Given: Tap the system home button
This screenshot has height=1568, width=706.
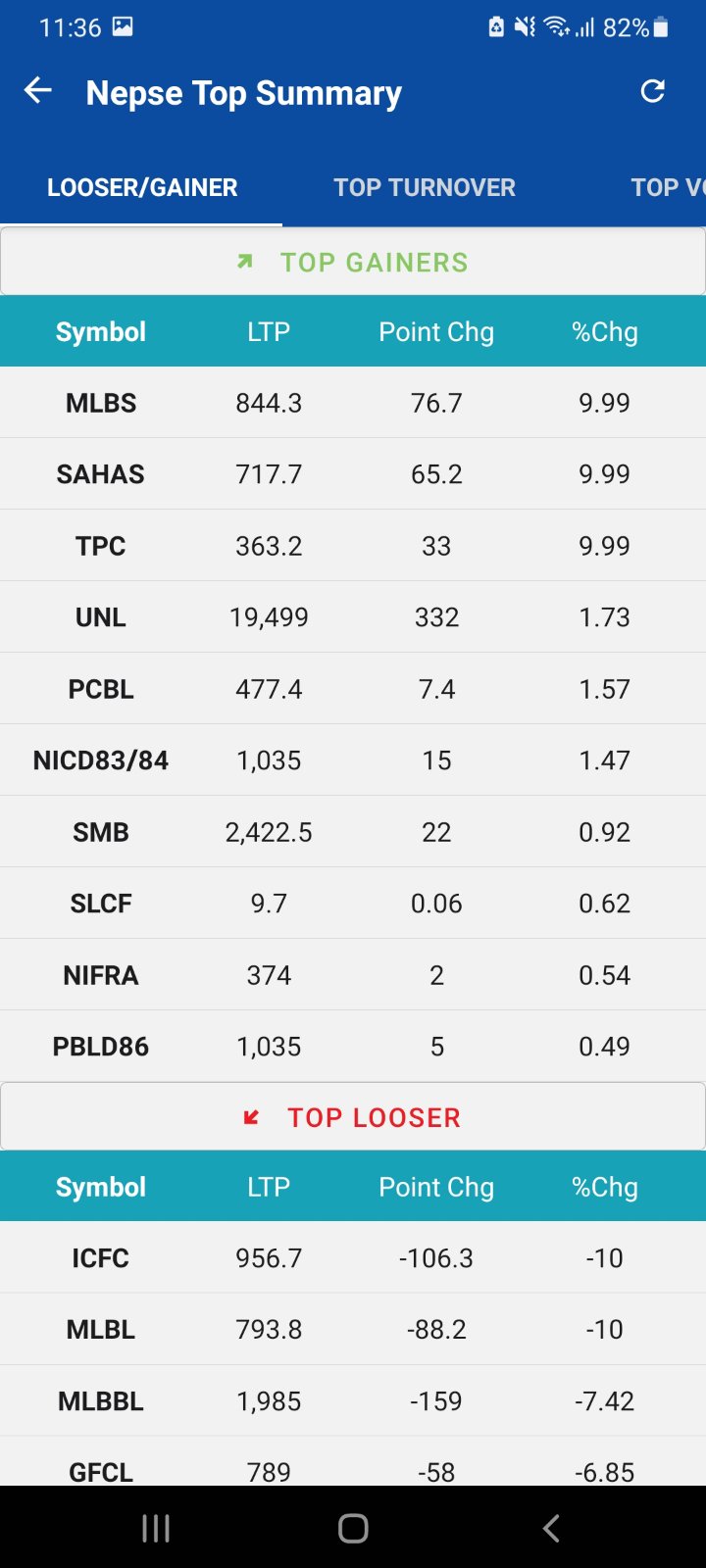Looking at the screenshot, I should 353,1528.
